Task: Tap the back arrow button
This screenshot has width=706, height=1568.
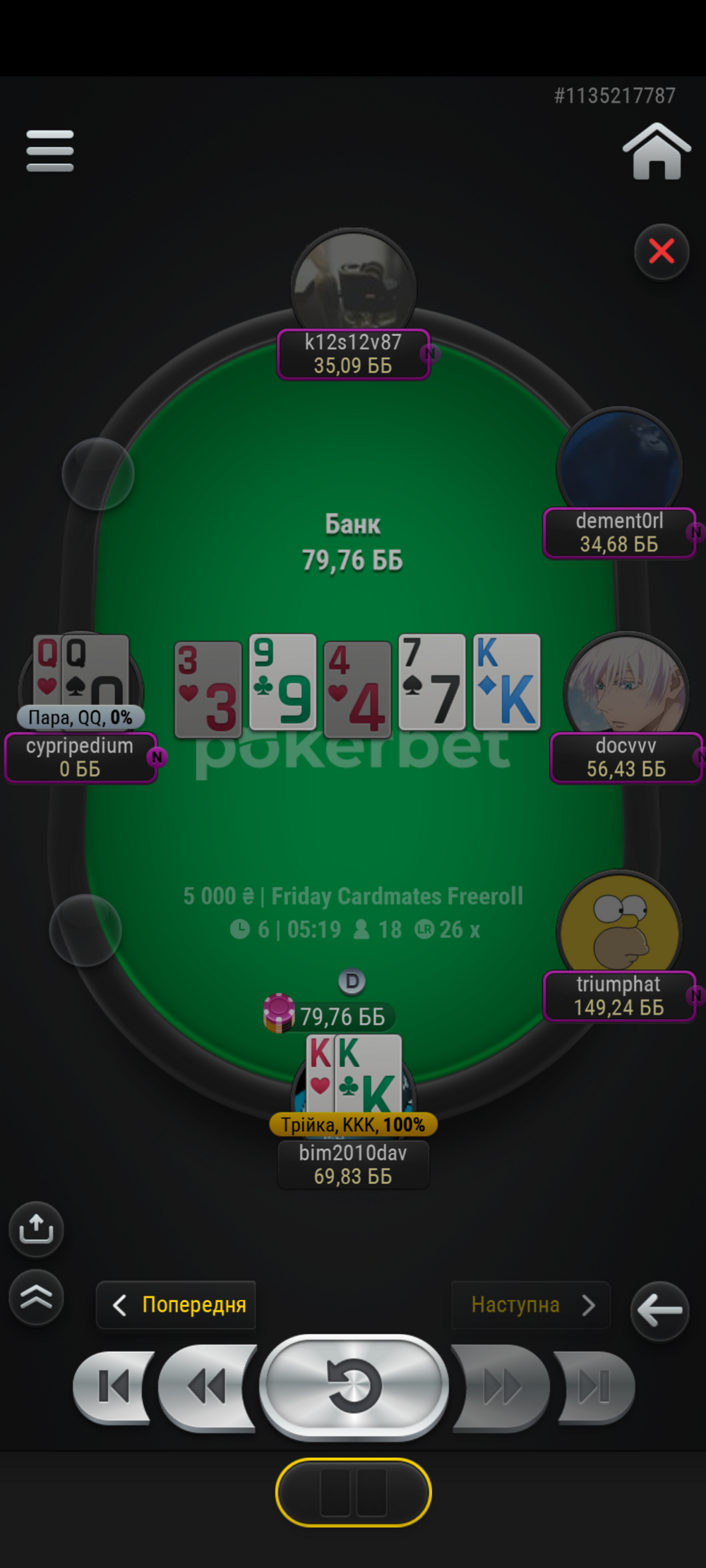Action: coord(659,1310)
